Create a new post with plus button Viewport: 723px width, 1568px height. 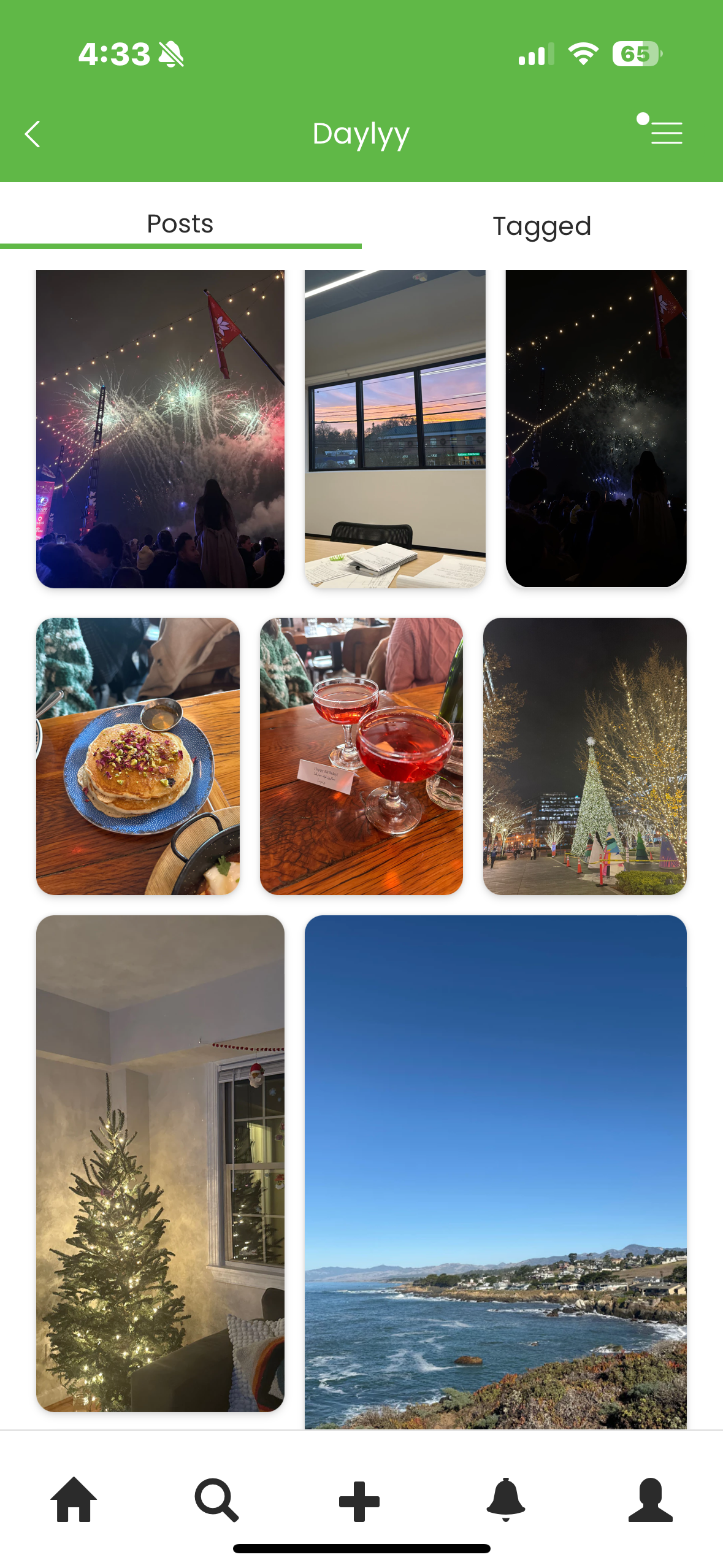pyautogui.click(x=359, y=1501)
